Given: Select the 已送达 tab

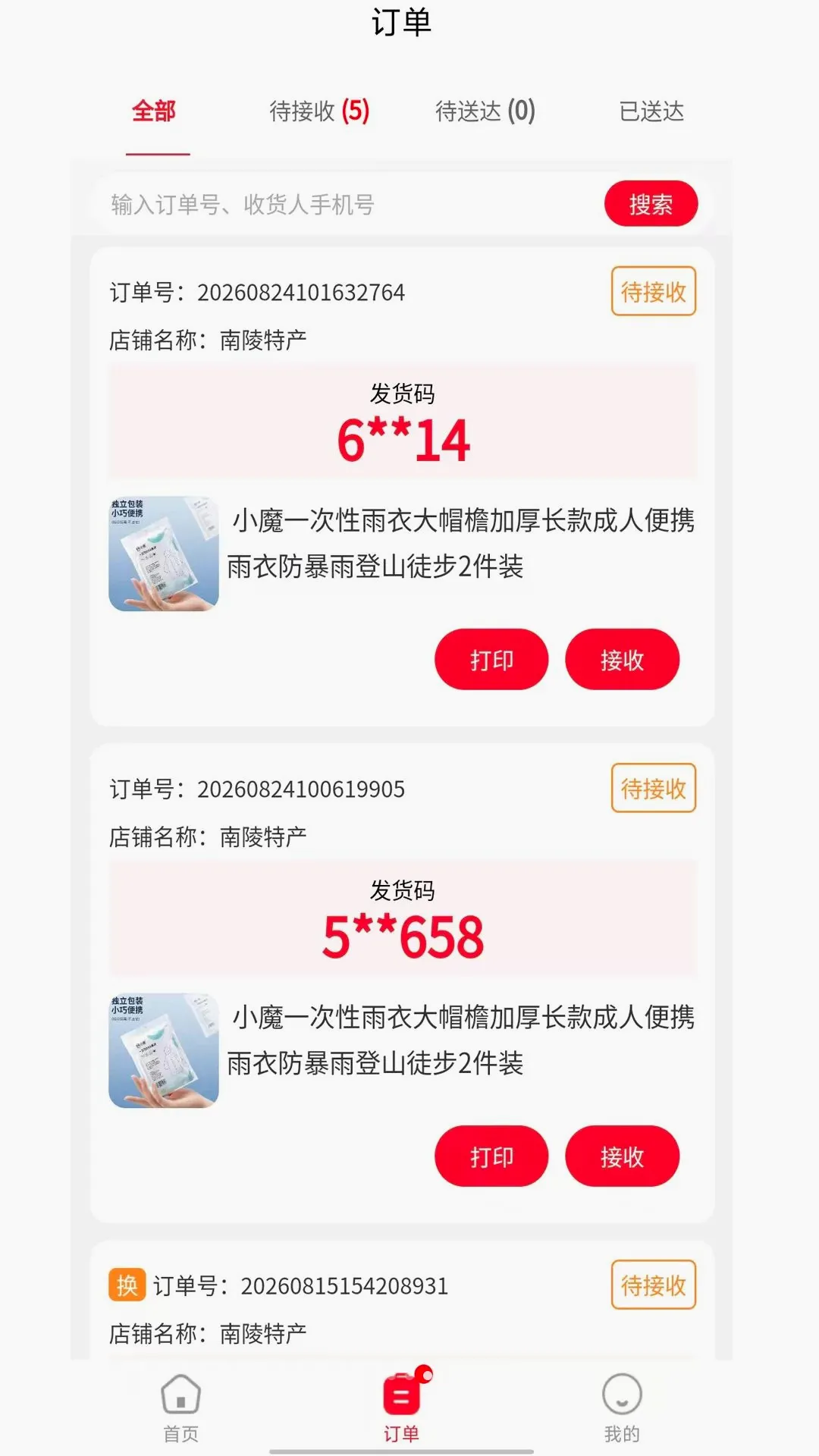Looking at the screenshot, I should [651, 111].
